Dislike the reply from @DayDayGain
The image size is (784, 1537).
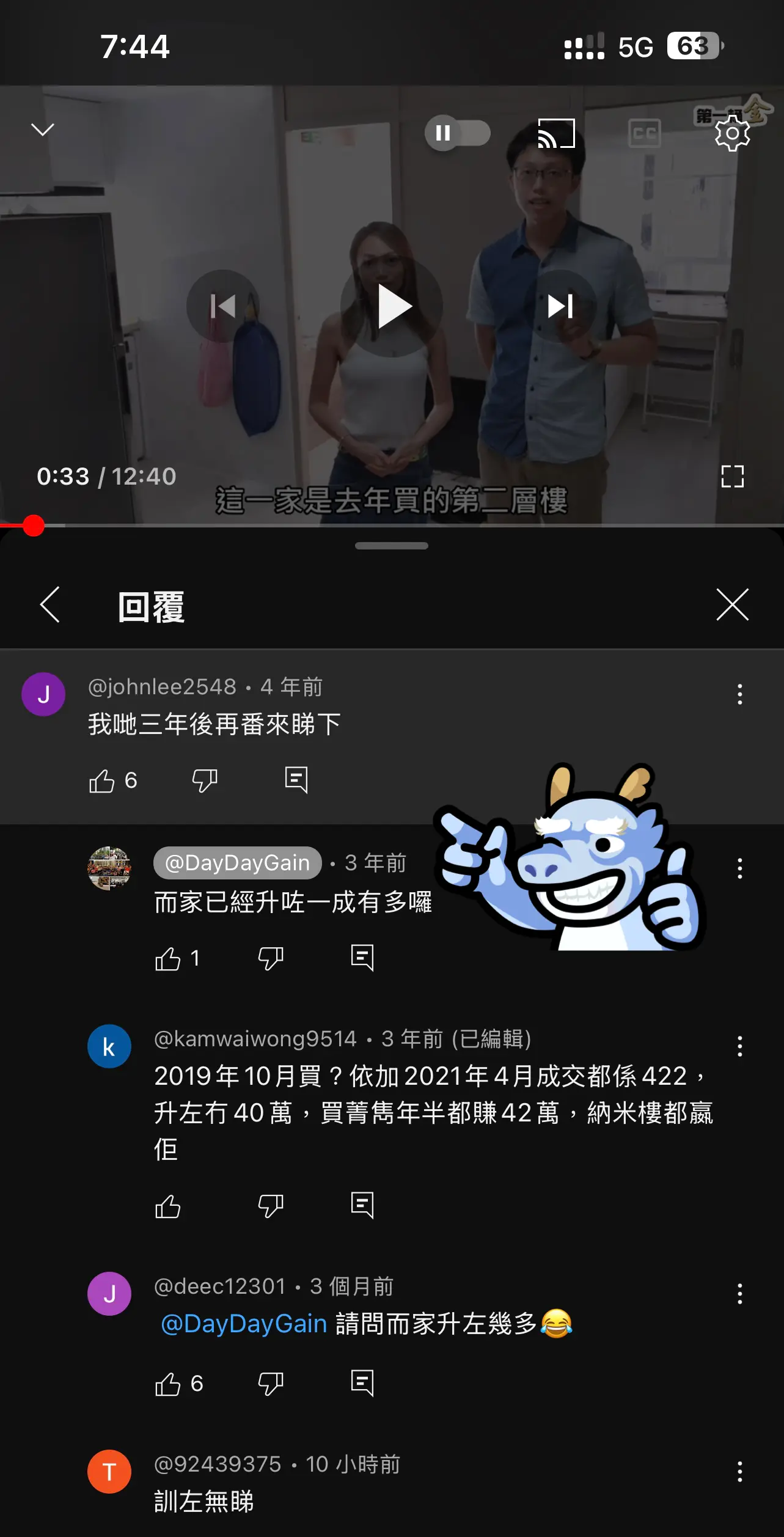tap(271, 958)
